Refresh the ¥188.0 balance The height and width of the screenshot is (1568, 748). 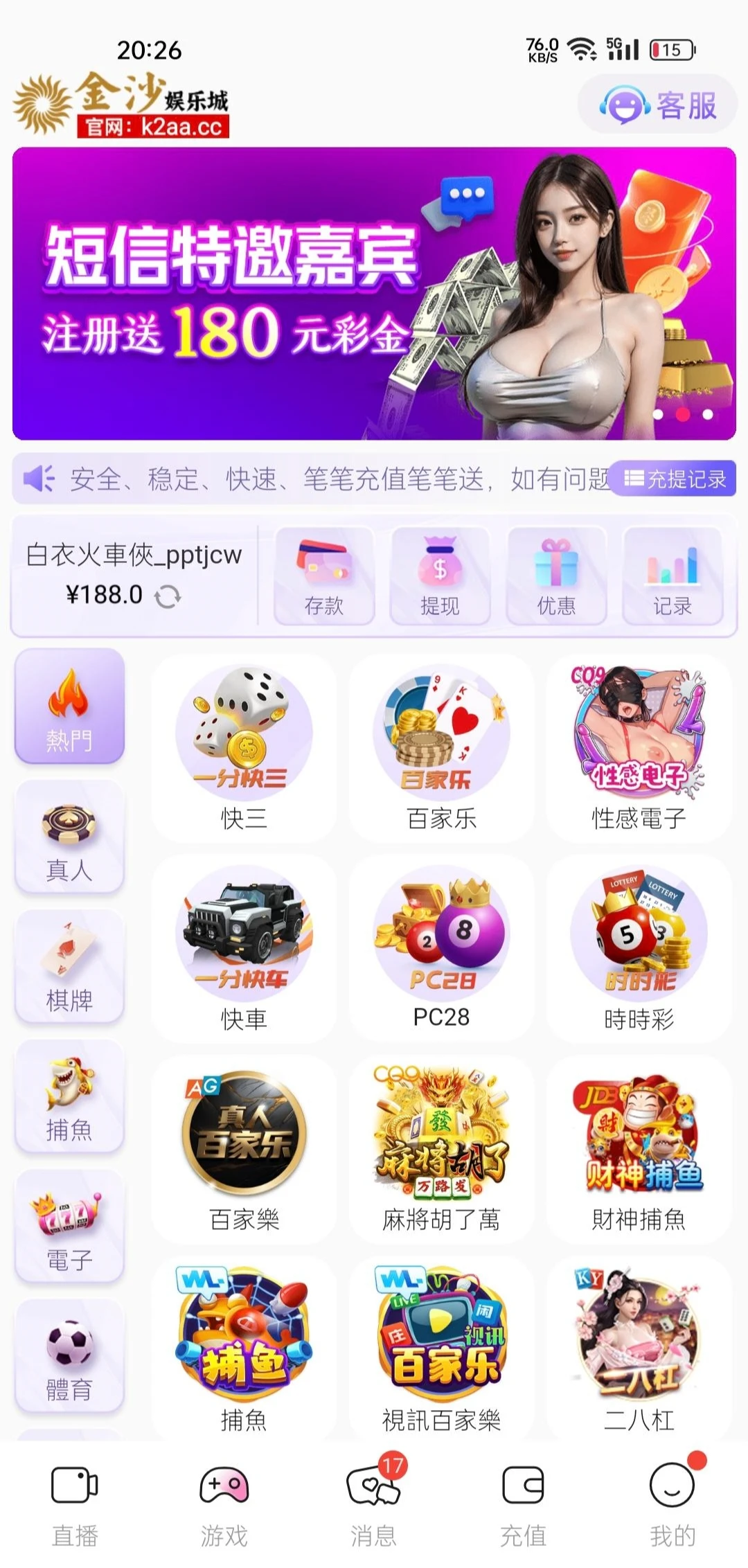point(168,596)
